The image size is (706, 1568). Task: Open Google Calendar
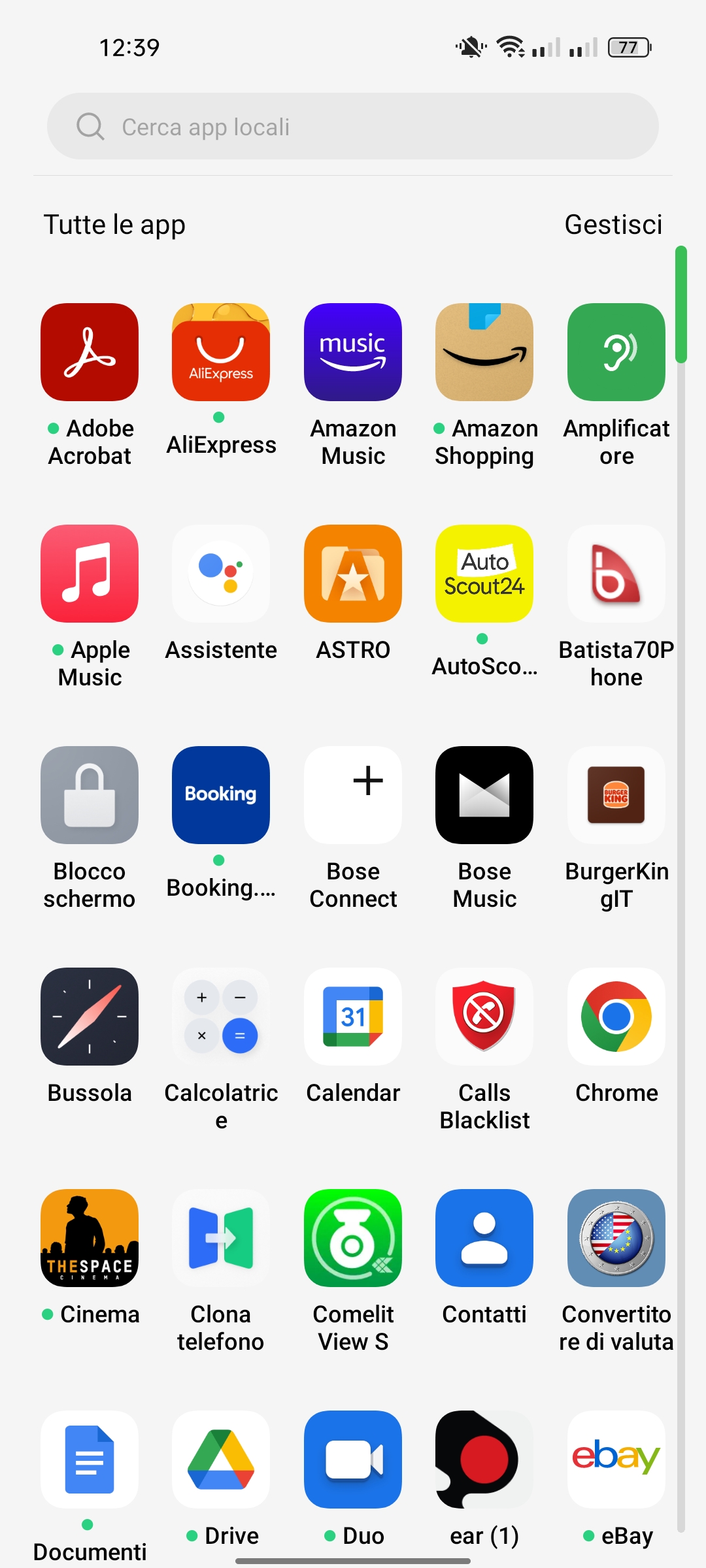[x=353, y=1017]
